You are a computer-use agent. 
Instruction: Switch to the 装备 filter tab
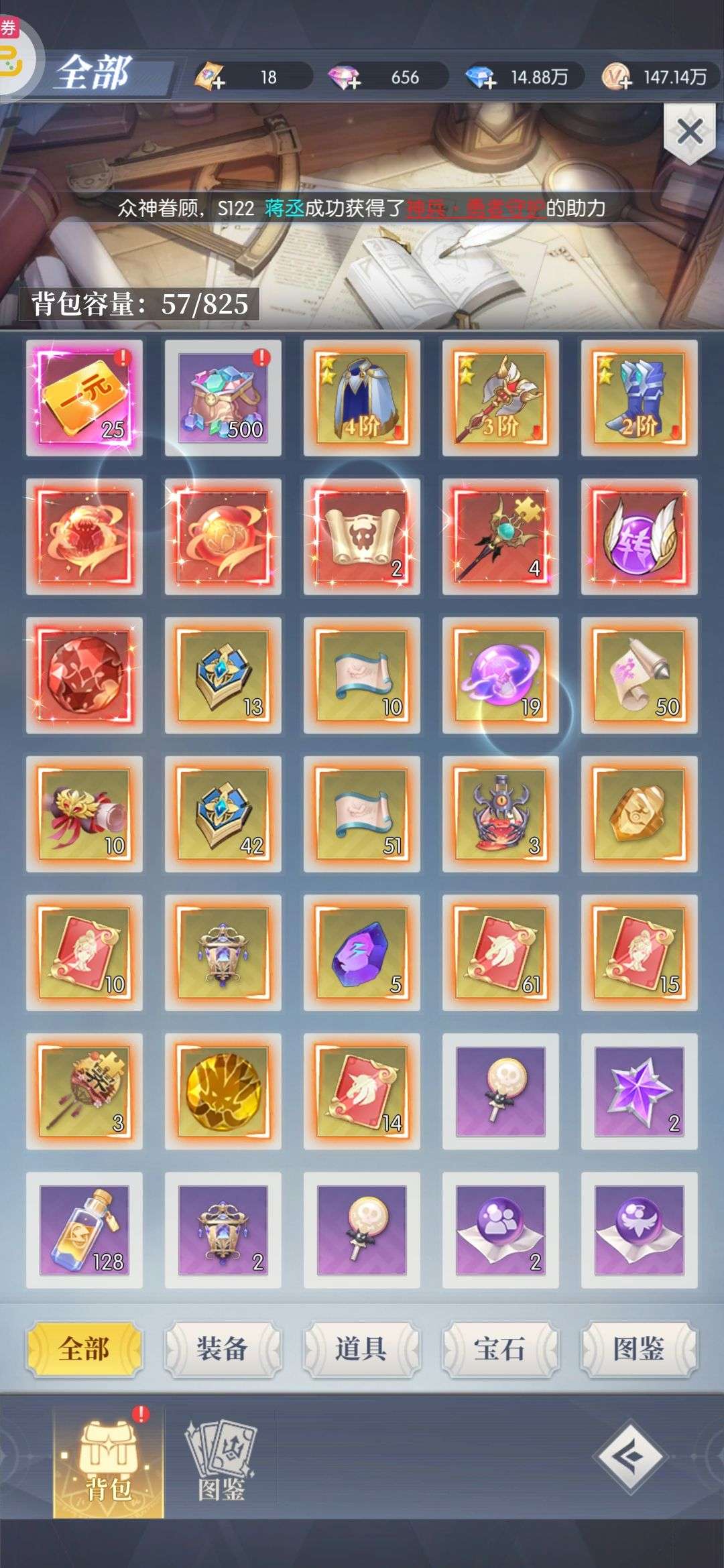coord(222,1348)
